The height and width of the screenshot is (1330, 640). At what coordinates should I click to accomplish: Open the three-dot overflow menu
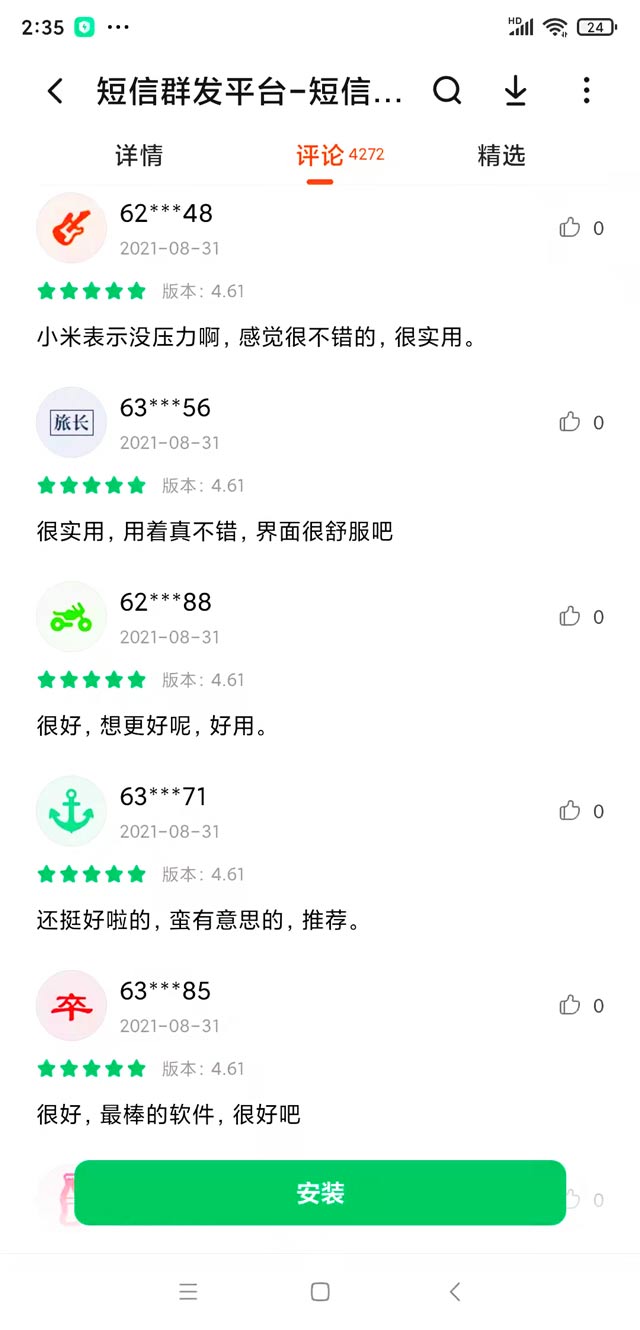586,91
